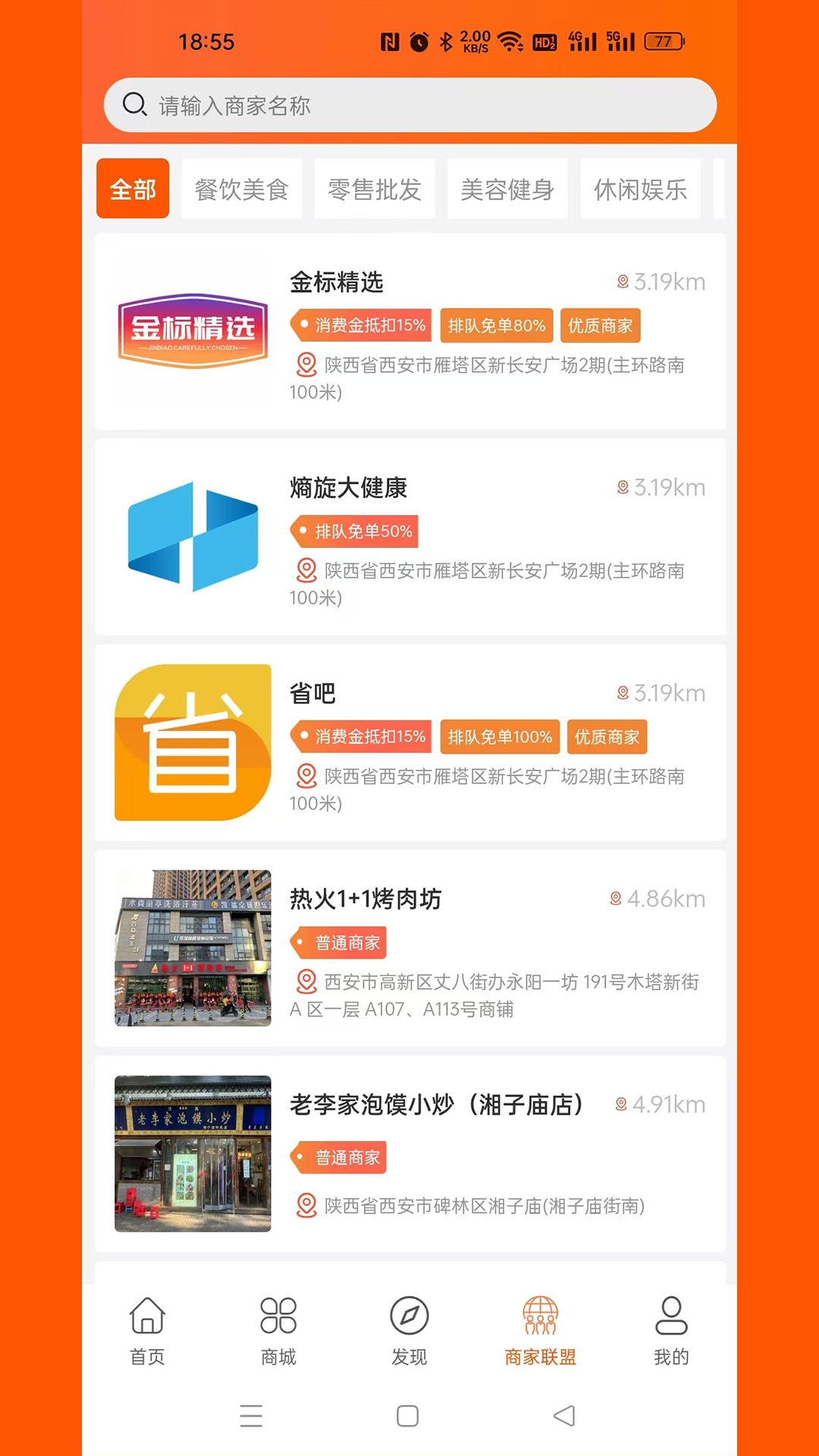Tap the system home button
819x1456 pixels.
pyautogui.click(x=408, y=1415)
